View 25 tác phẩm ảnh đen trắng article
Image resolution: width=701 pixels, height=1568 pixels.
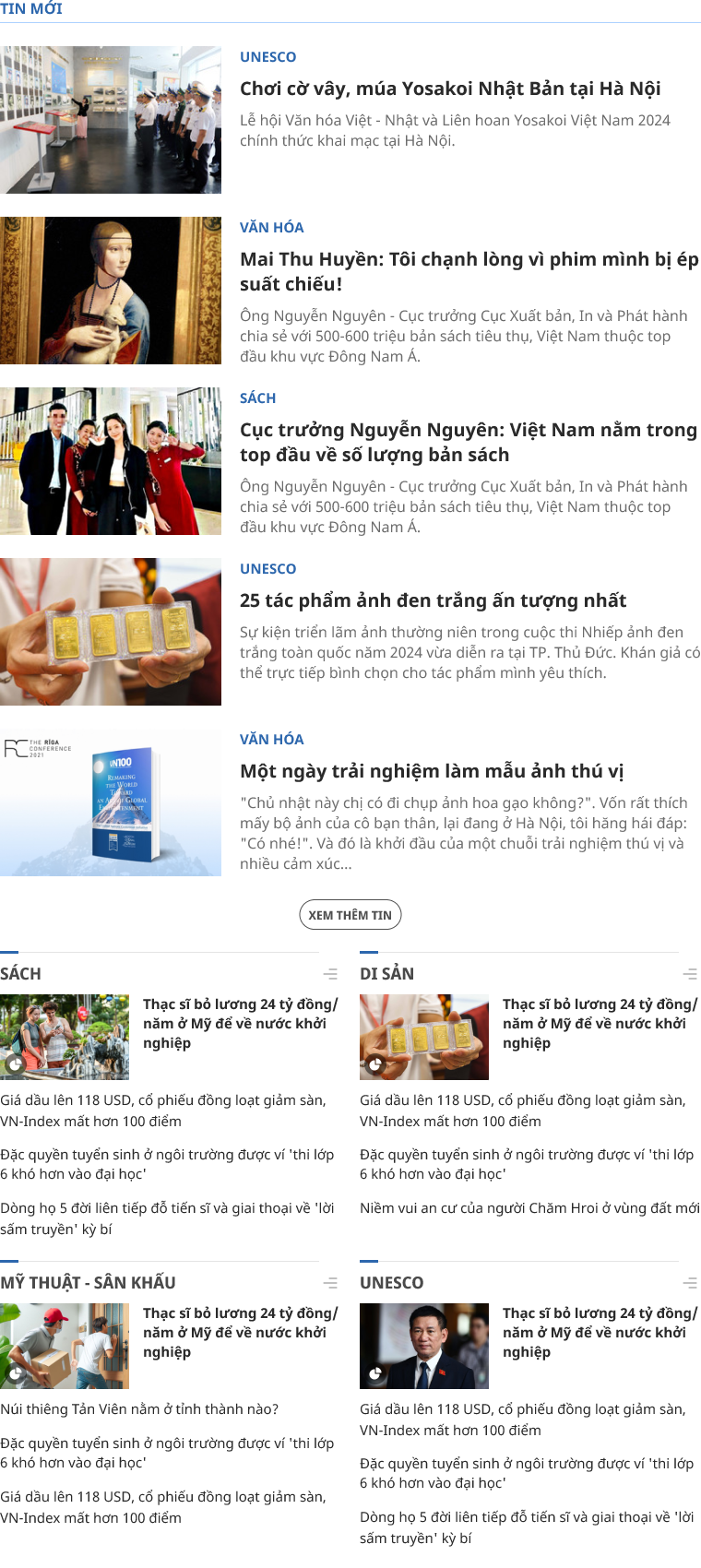pos(433,600)
